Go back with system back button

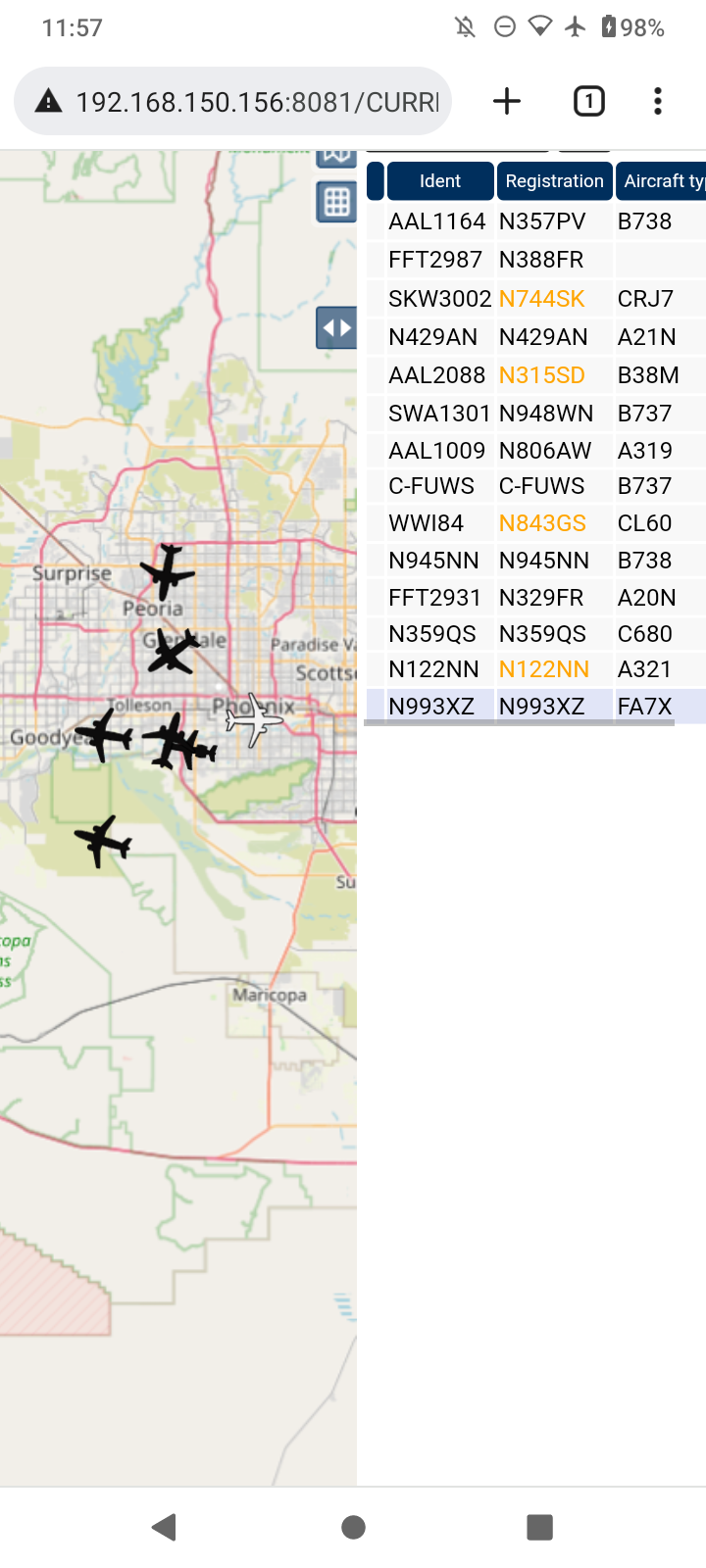coord(165,1527)
